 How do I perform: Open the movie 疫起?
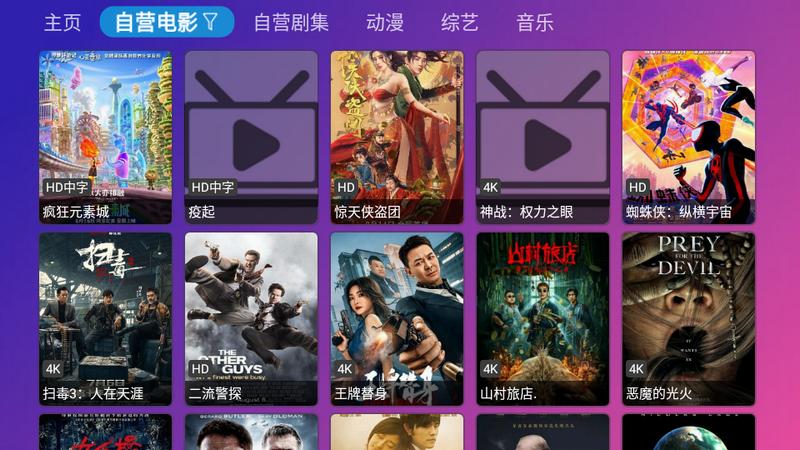pos(251,136)
